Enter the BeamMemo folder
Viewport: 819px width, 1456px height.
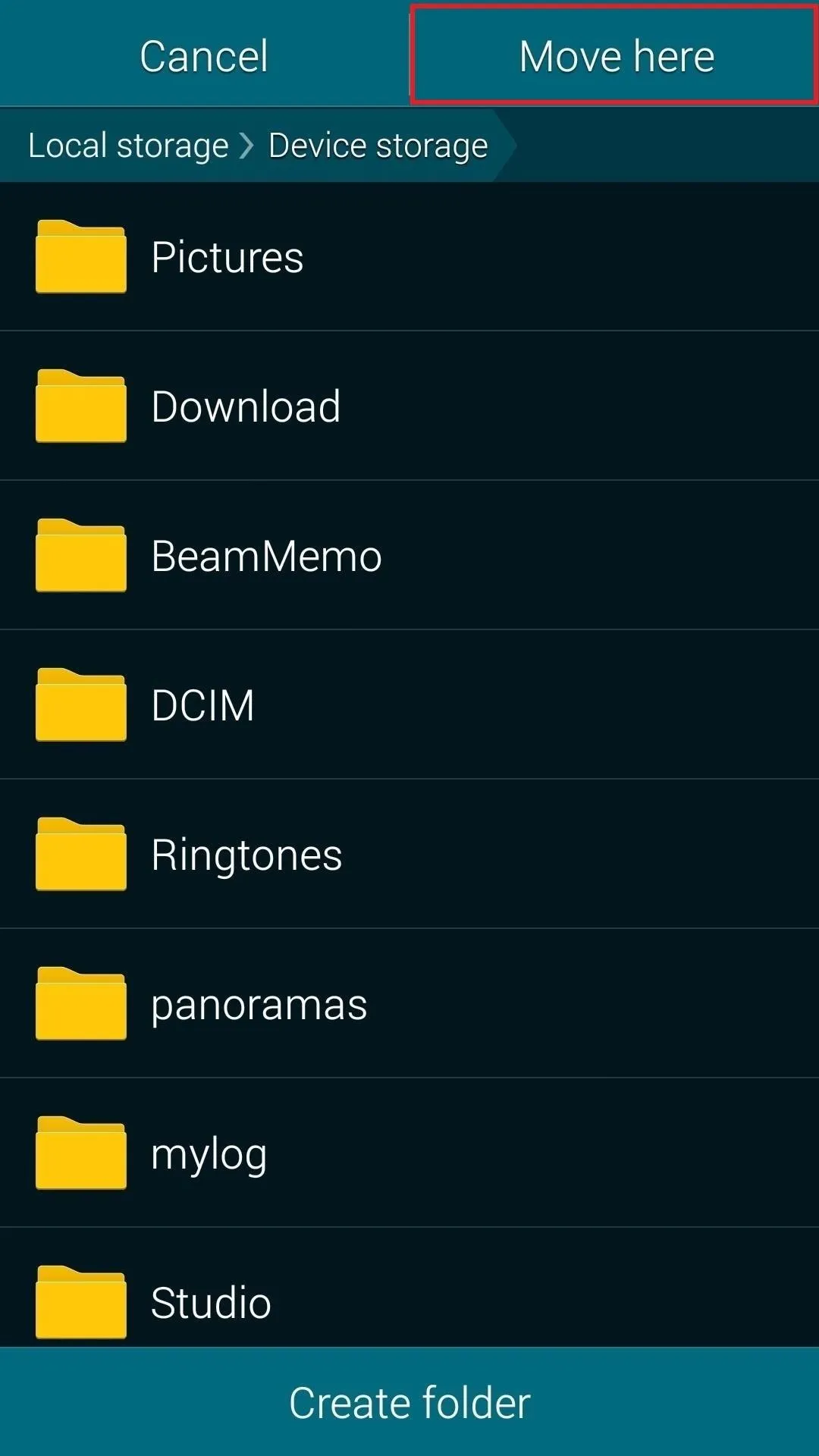409,555
